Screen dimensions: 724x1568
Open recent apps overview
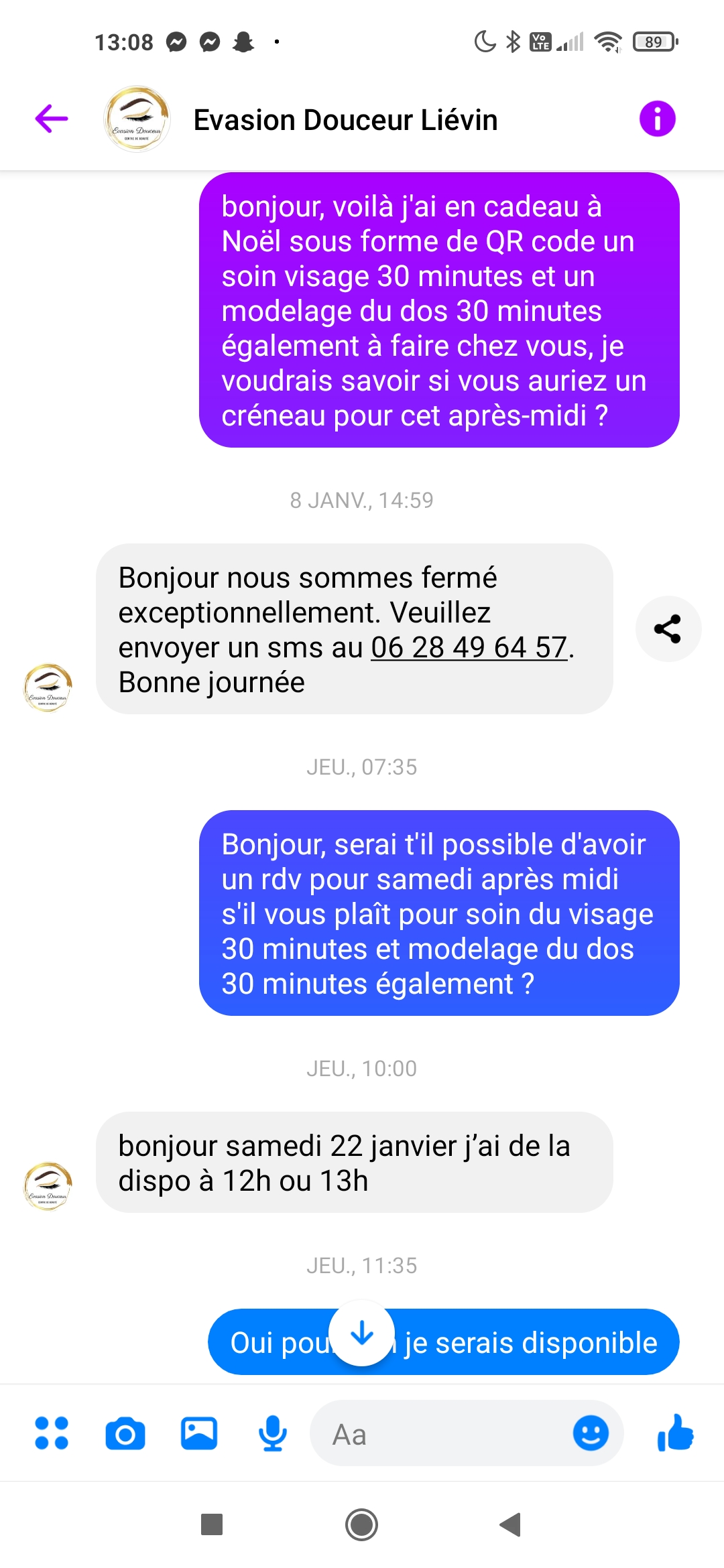(x=212, y=1525)
